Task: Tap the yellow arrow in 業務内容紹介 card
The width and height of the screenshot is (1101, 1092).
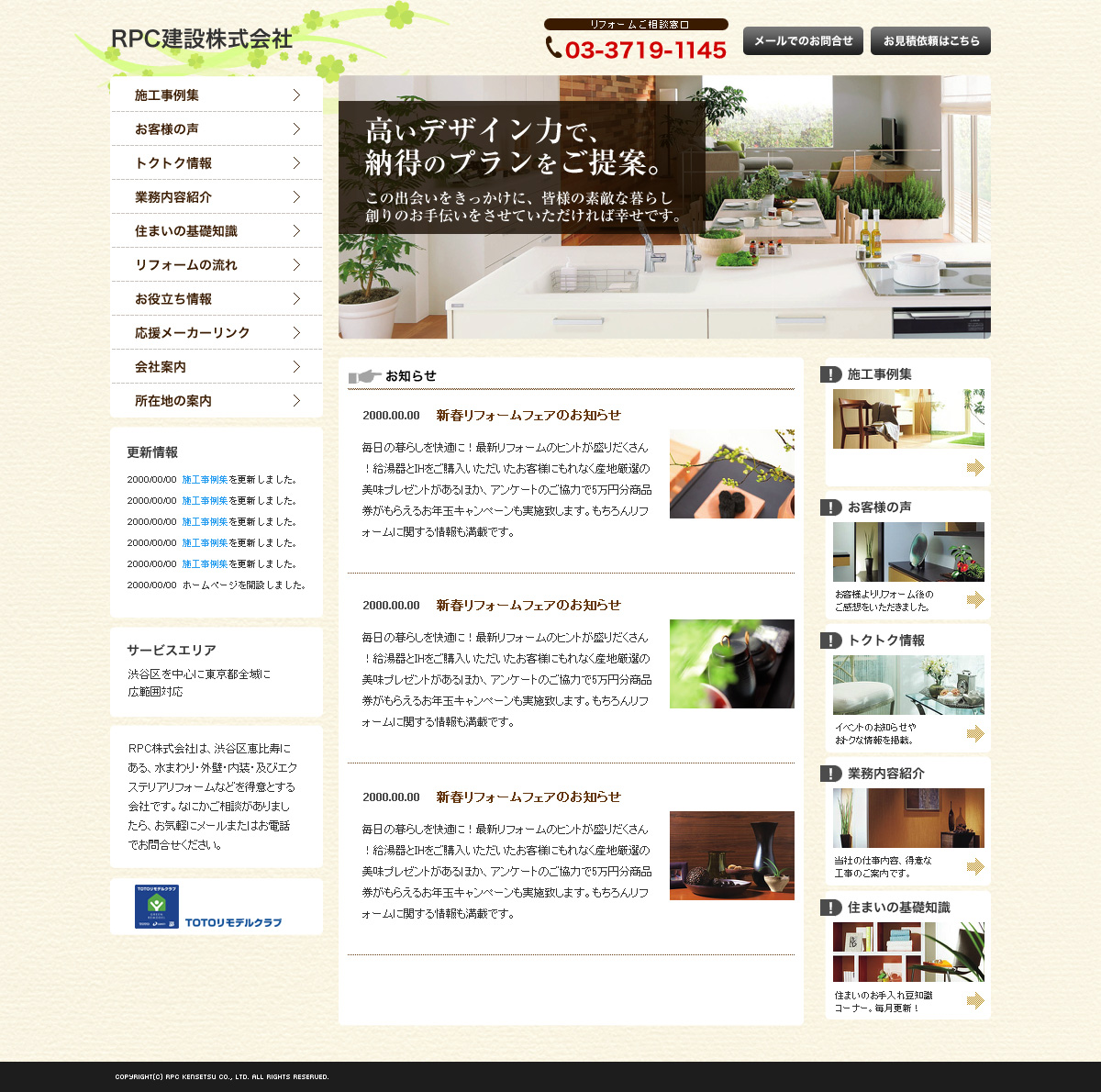Action: pos(974,866)
